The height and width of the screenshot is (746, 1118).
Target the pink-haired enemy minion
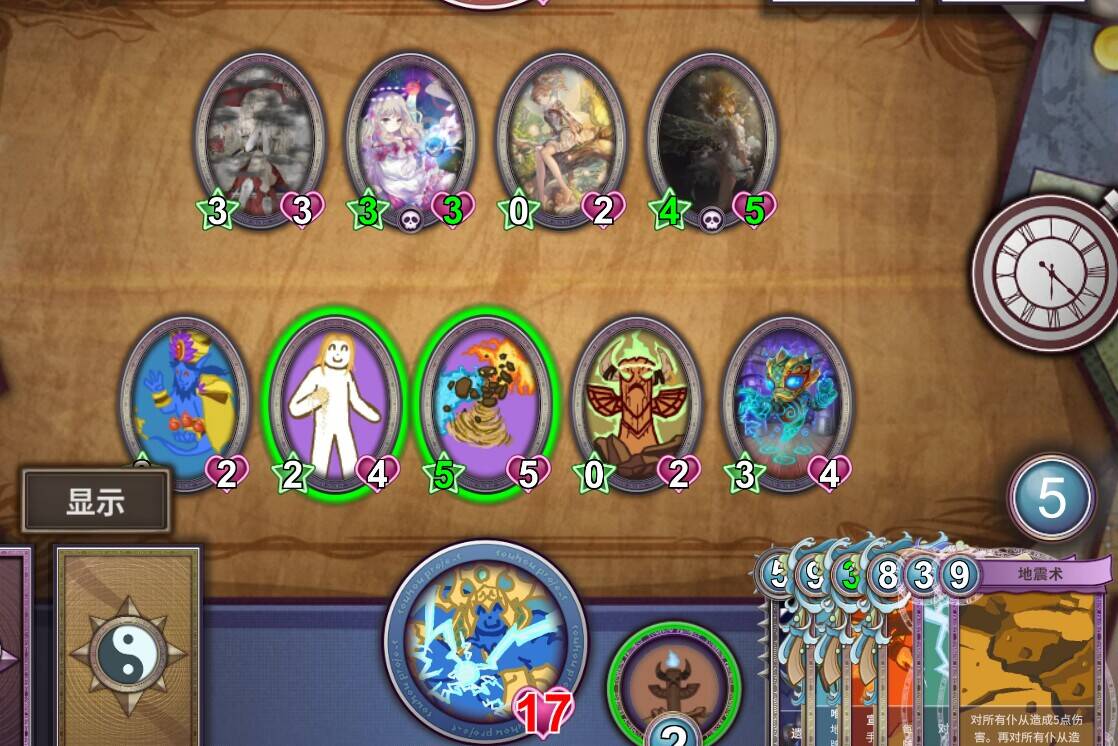tap(410, 138)
